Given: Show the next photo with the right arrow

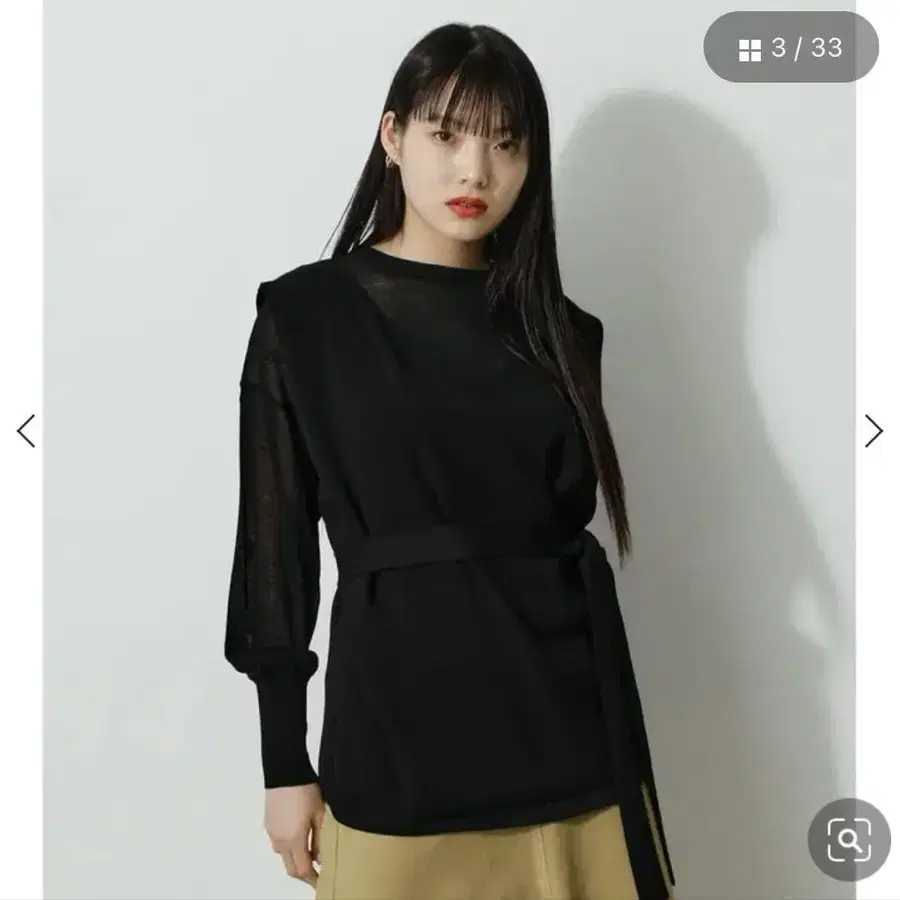Looking at the screenshot, I should pyautogui.click(x=873, y=431).
